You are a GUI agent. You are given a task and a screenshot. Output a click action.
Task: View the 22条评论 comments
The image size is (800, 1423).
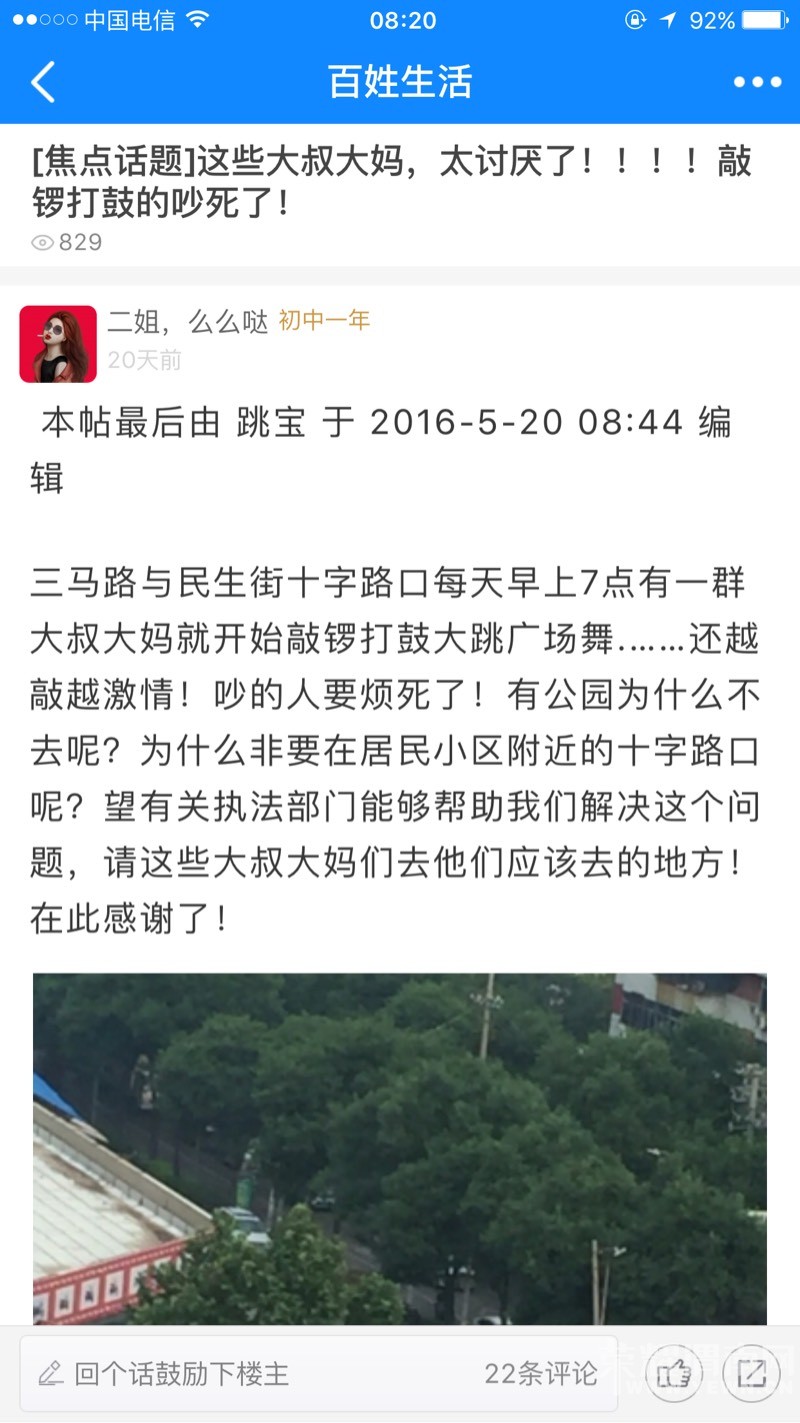(541, 1374)
